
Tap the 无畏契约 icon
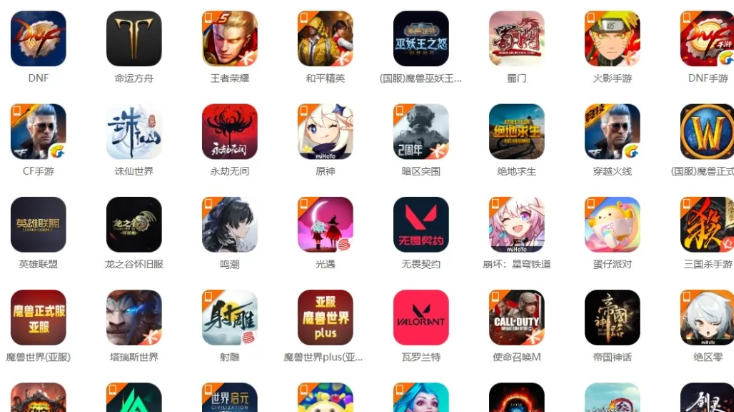[421, 225]
